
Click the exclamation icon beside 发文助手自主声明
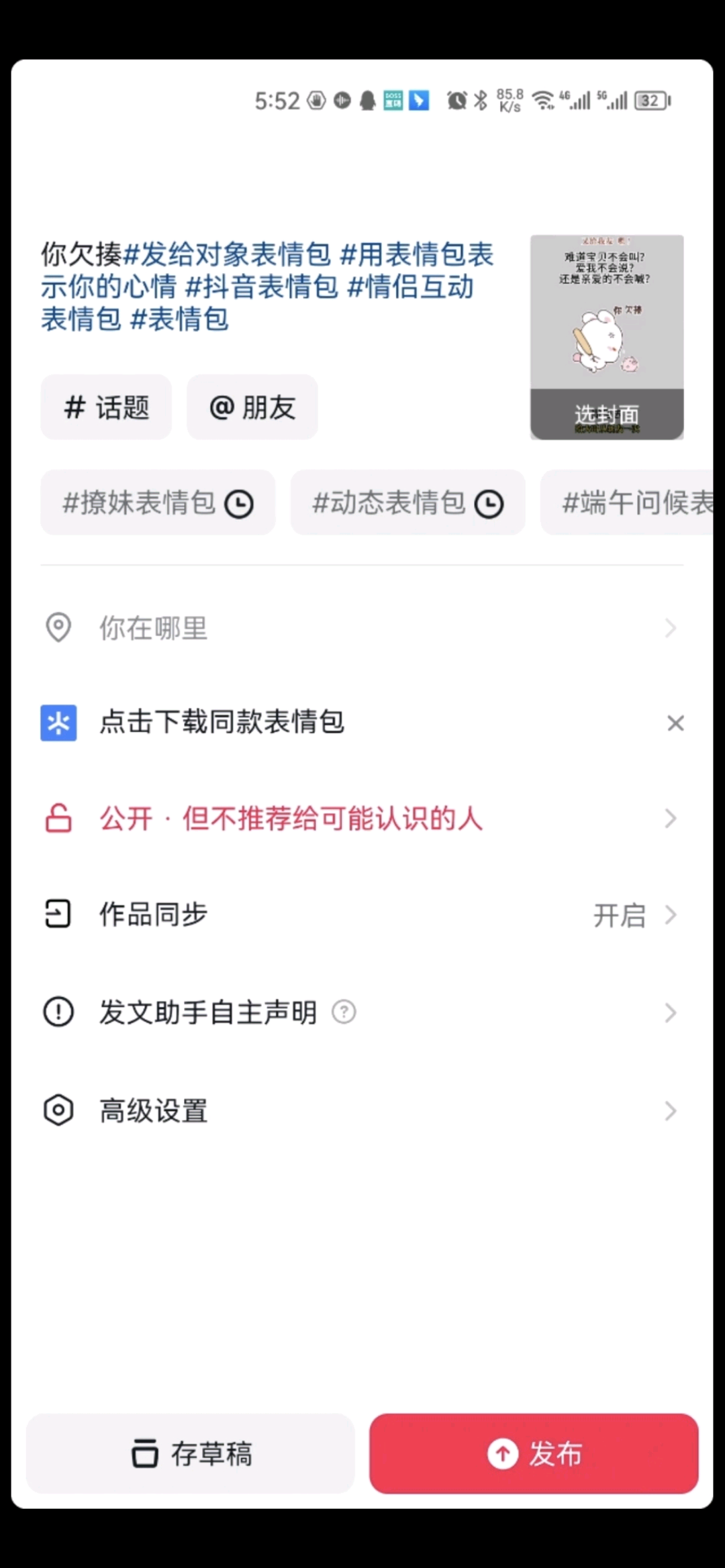pyautogui.click(x=58, y=1012)
